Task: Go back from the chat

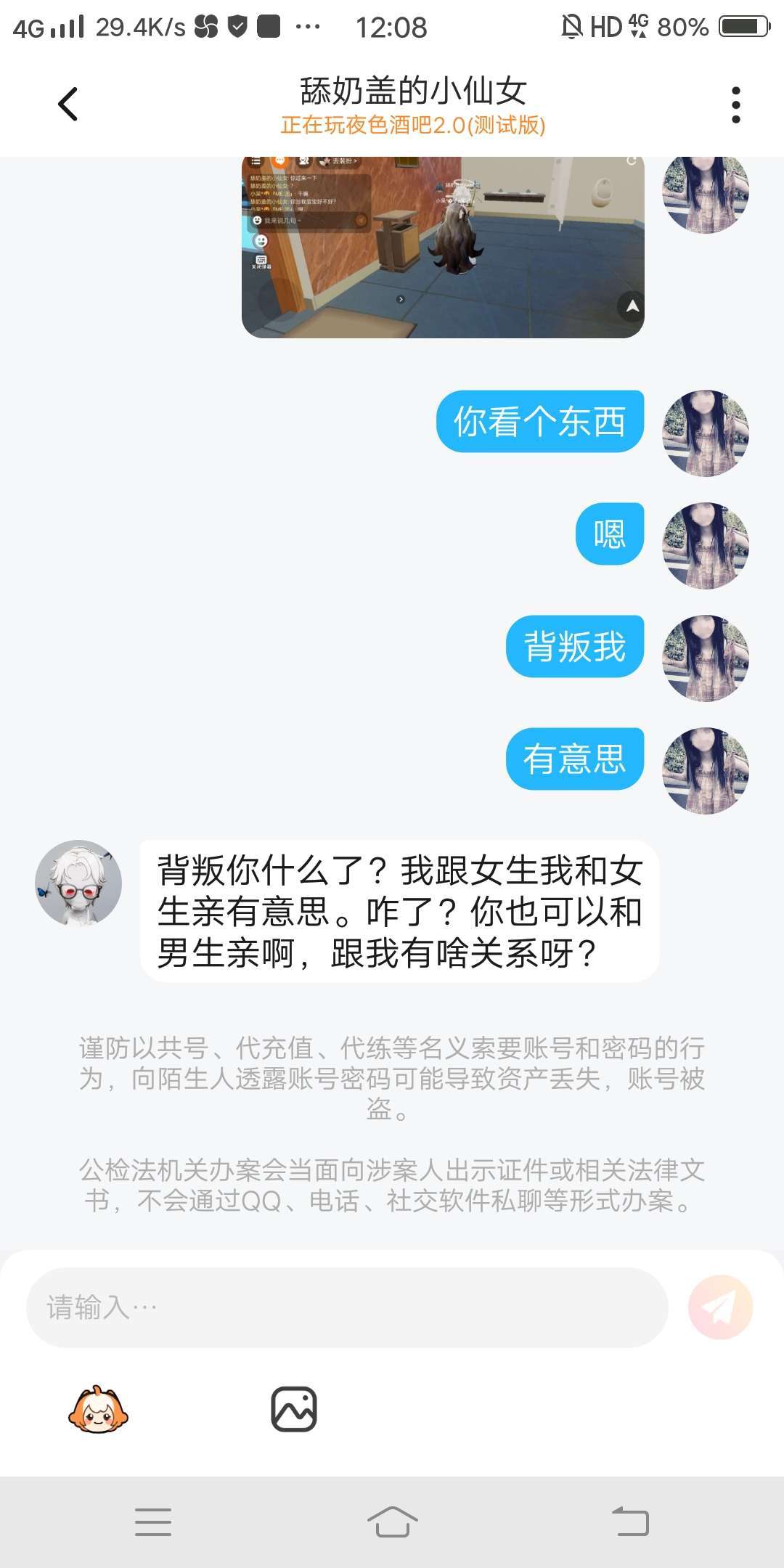Action: [68, 104]
